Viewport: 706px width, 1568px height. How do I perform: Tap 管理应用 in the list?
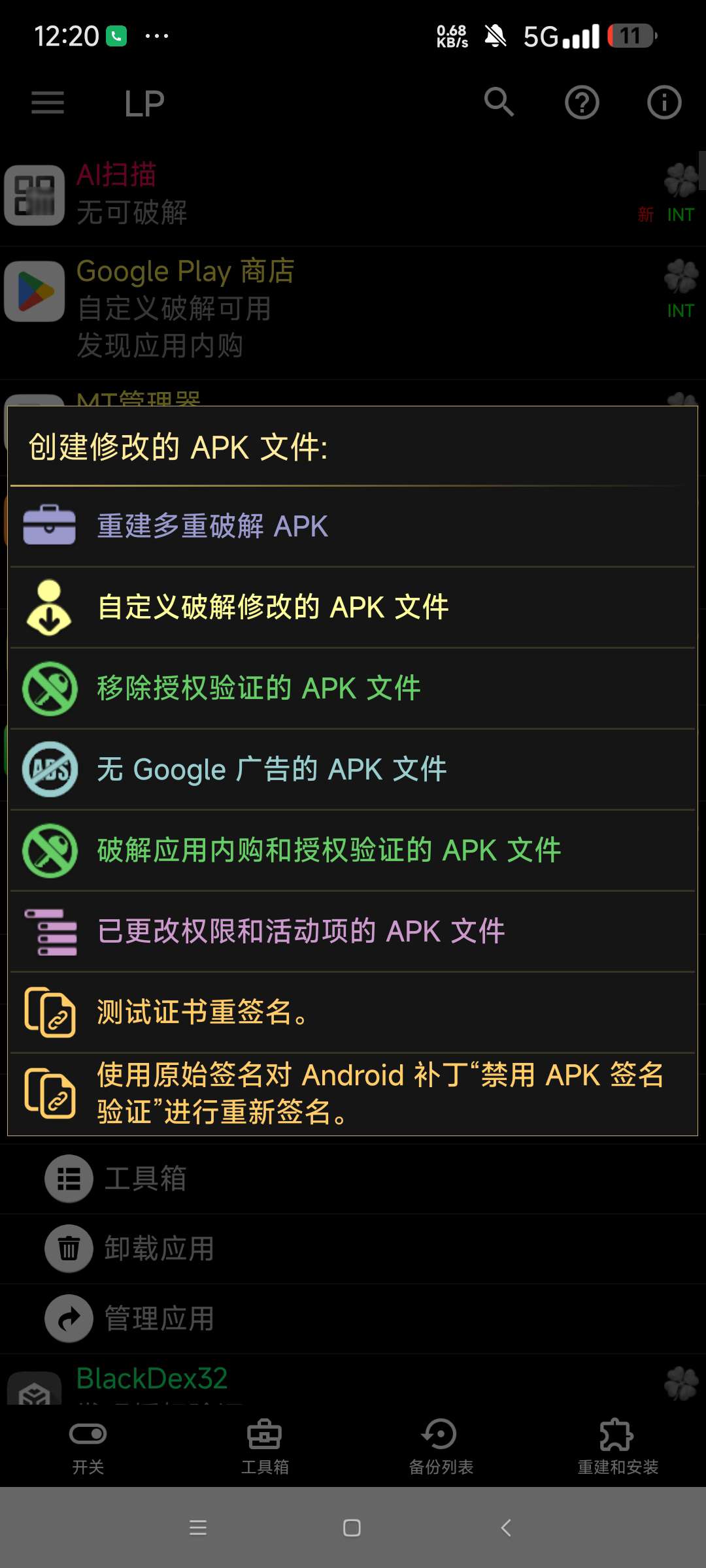tap(157, 1317)
